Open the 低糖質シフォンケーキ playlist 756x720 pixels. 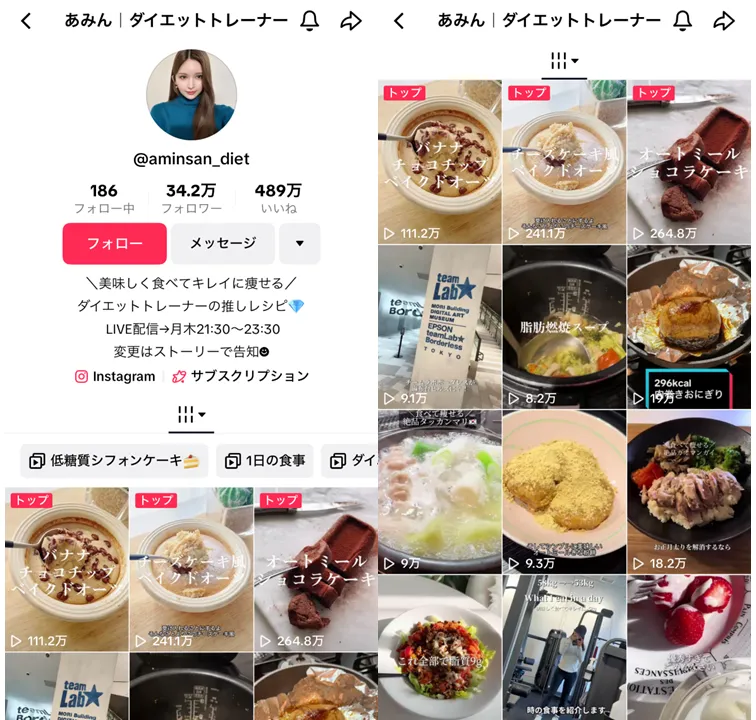(x=114, y=461)
